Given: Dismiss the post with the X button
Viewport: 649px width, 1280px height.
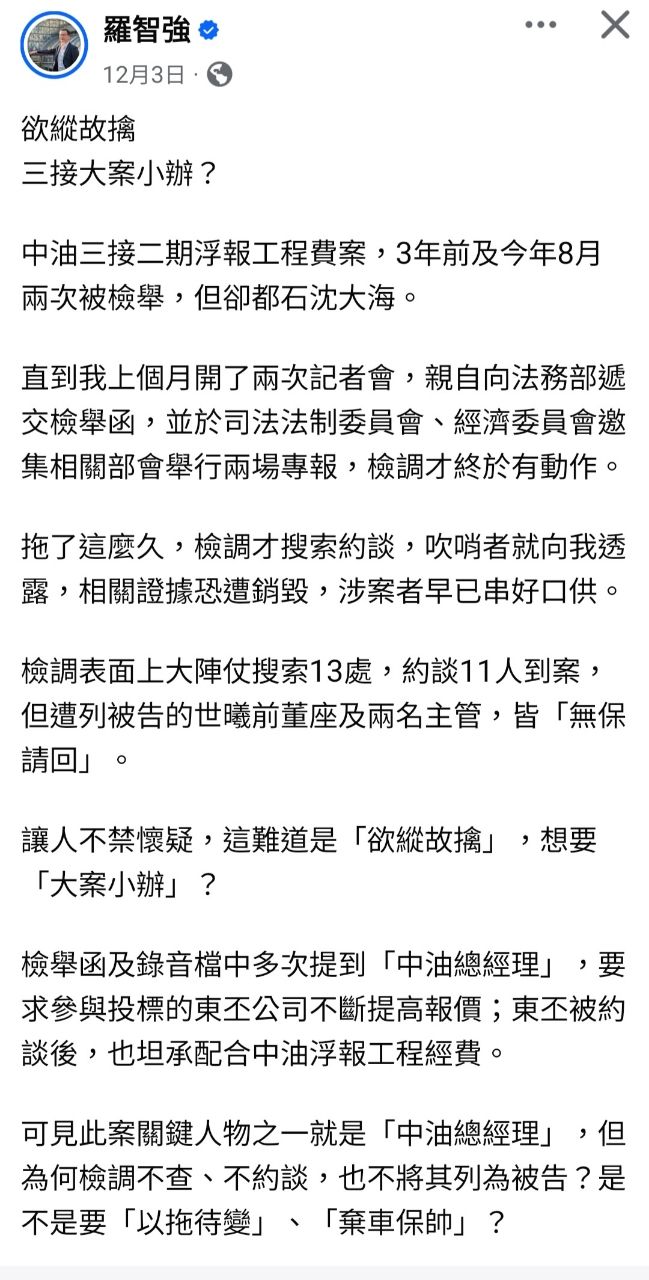Looking at the screenshot, I should coord(614,25).
